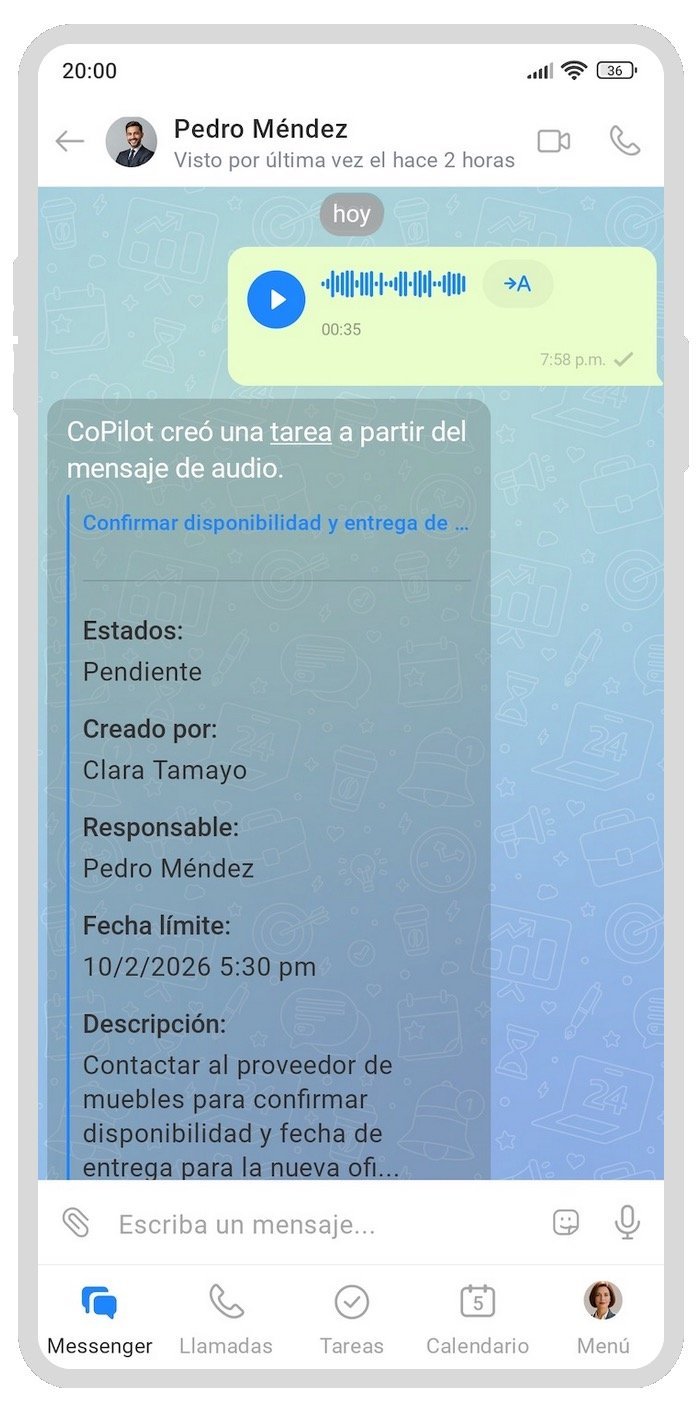
Task: Open the Menú tab
Action: tap(603, 1320)
